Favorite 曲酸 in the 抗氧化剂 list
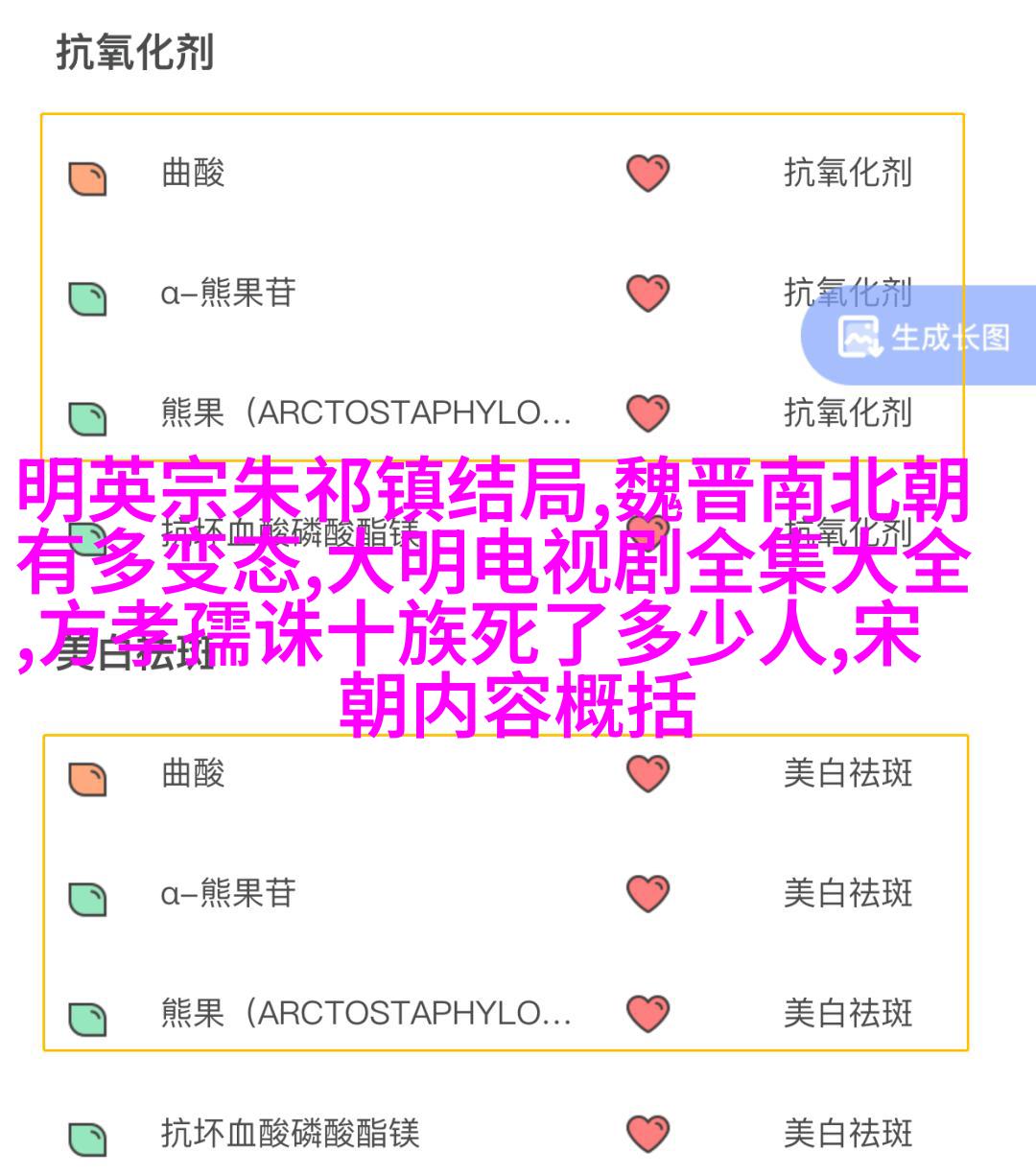Viewport: 1036px width, 1176px height. [647, 174]
